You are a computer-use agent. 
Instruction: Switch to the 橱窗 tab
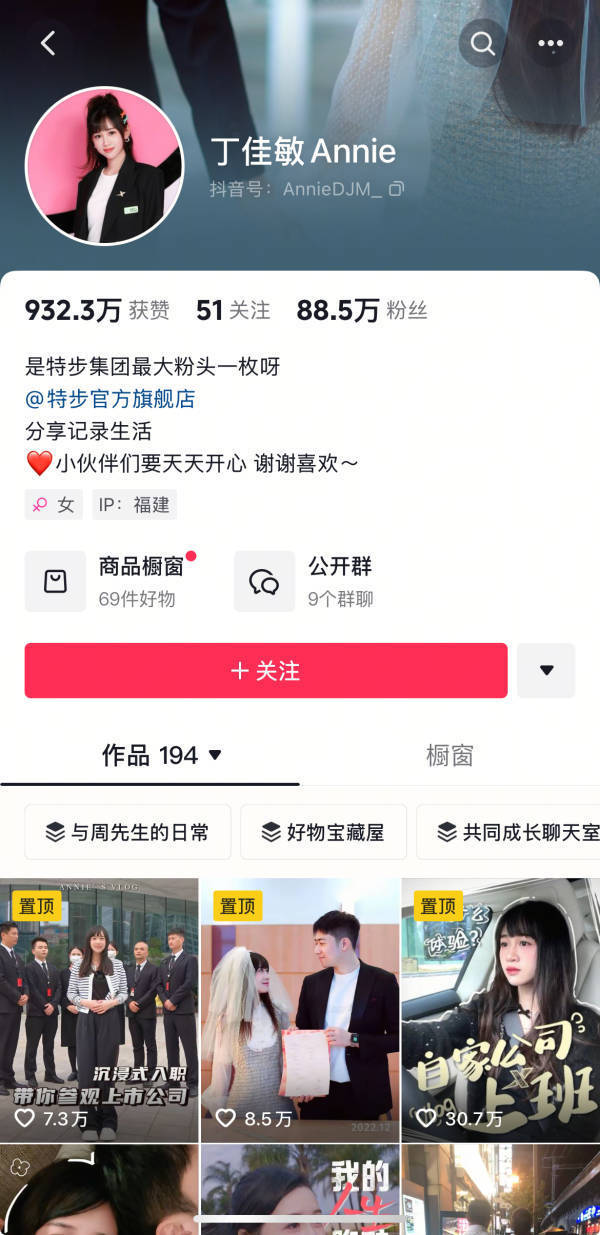pos(450,755)
